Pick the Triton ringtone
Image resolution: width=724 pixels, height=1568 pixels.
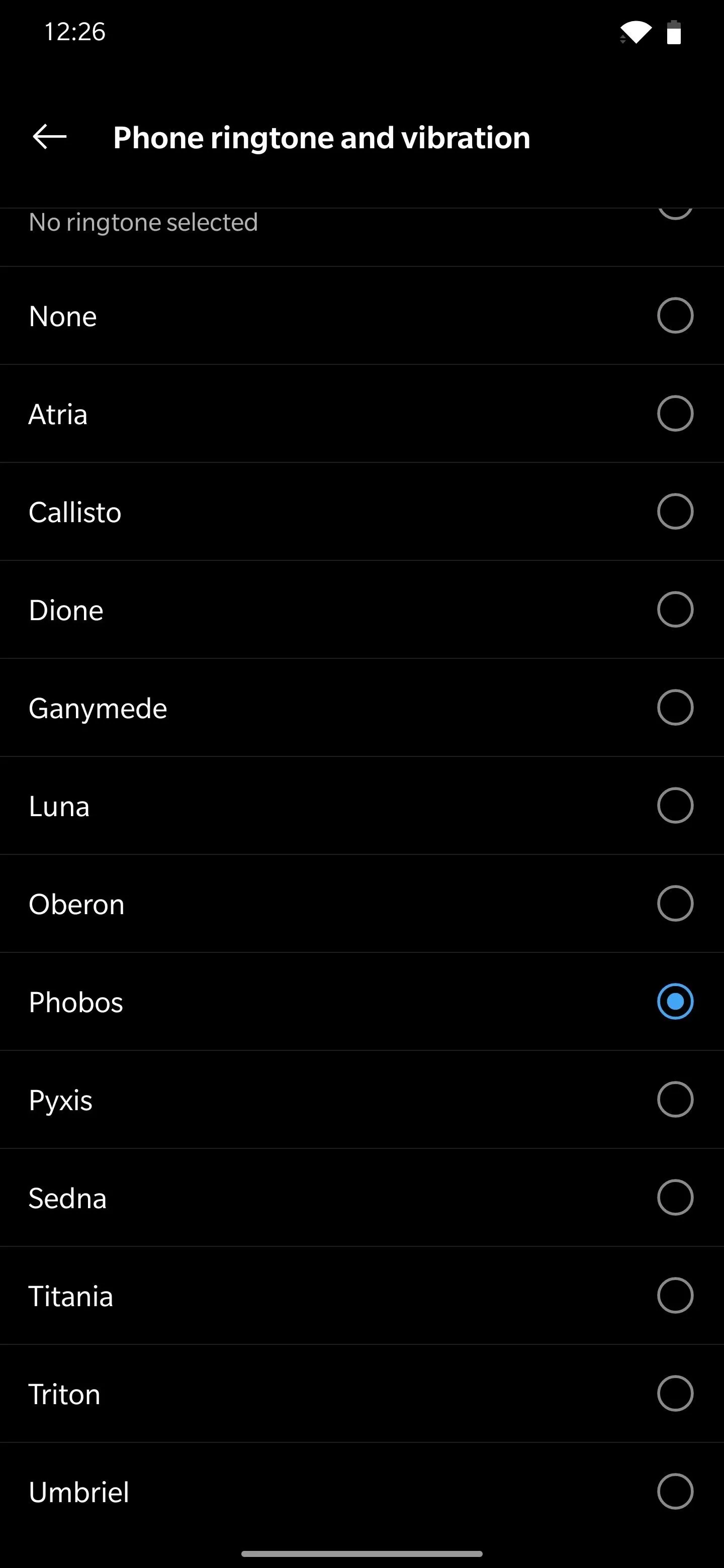pyautogui.click(x=361, y=1393)
